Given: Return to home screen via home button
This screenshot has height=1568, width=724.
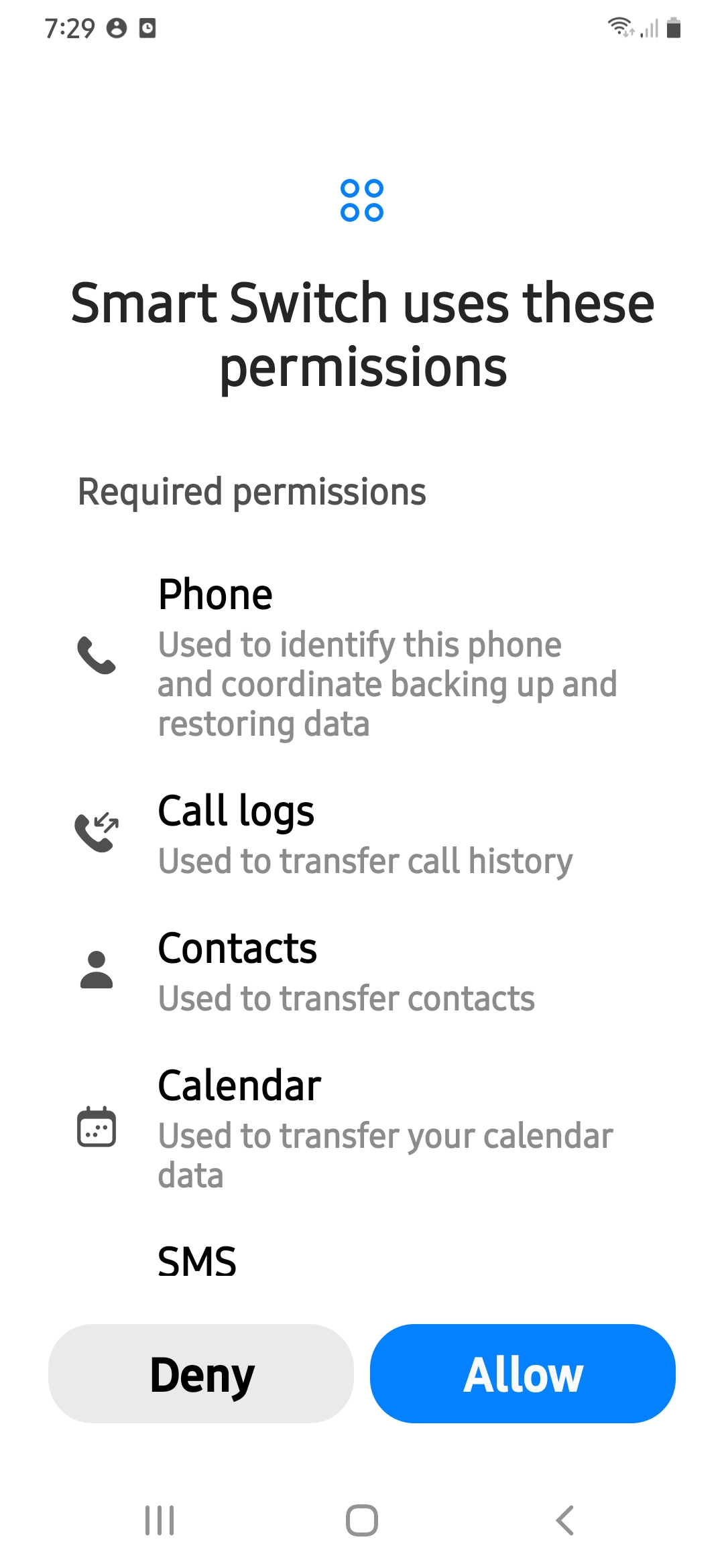Looking at the screenshot, I should coord(362,1520).
